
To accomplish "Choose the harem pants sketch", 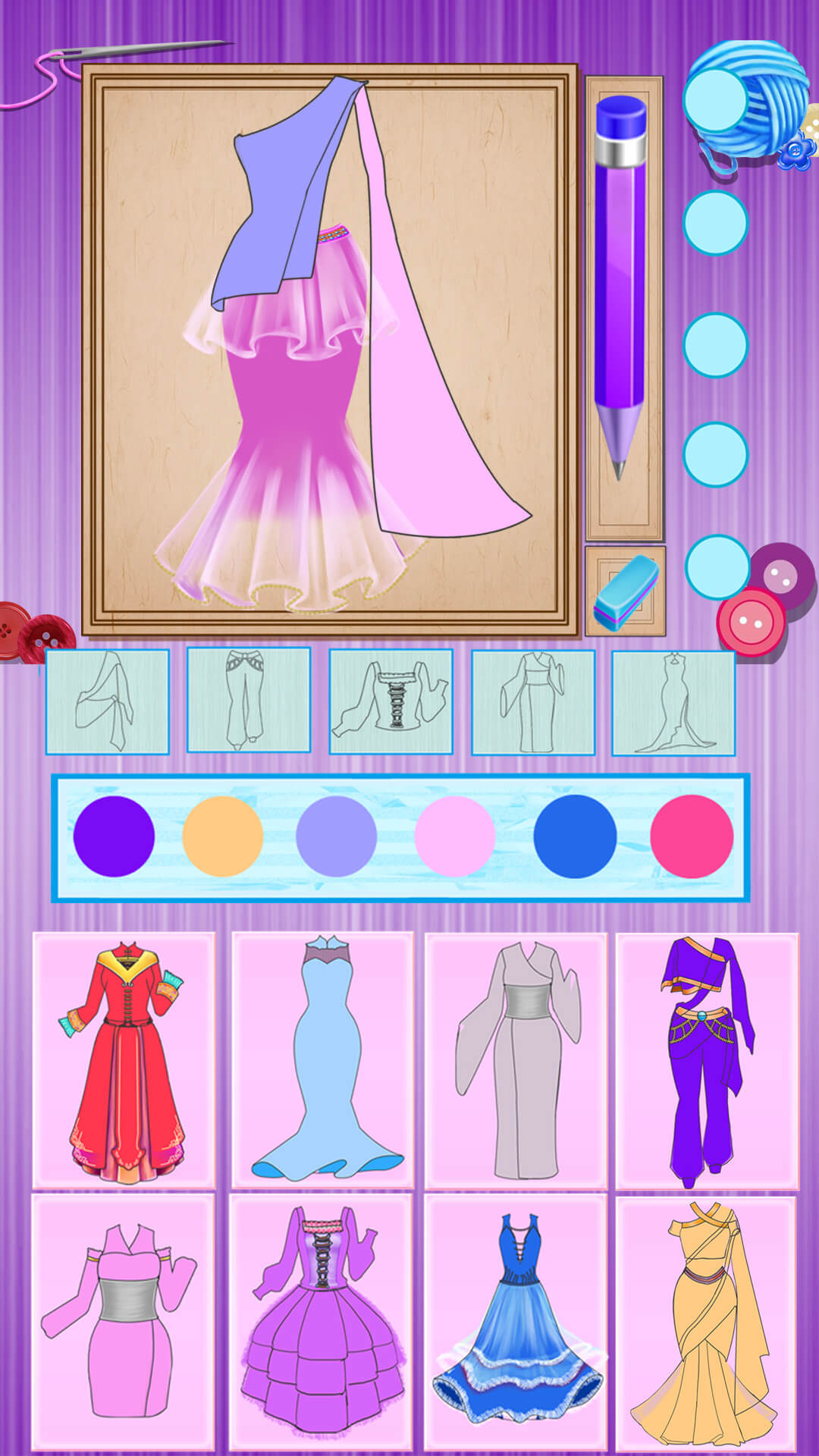I will click(x=249, y=700).
